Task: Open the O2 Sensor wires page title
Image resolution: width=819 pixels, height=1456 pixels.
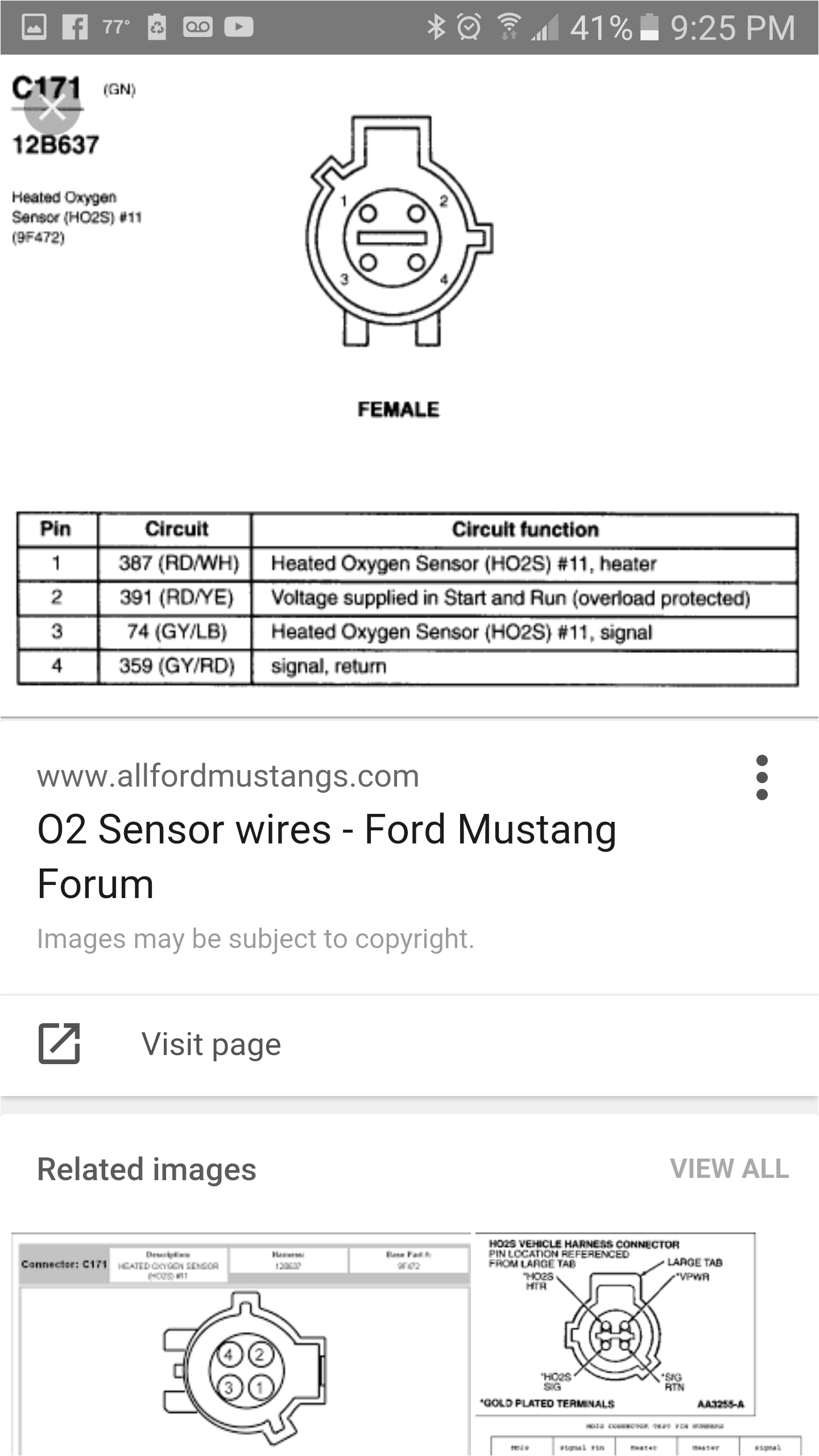Action: [x=326, y=856]
